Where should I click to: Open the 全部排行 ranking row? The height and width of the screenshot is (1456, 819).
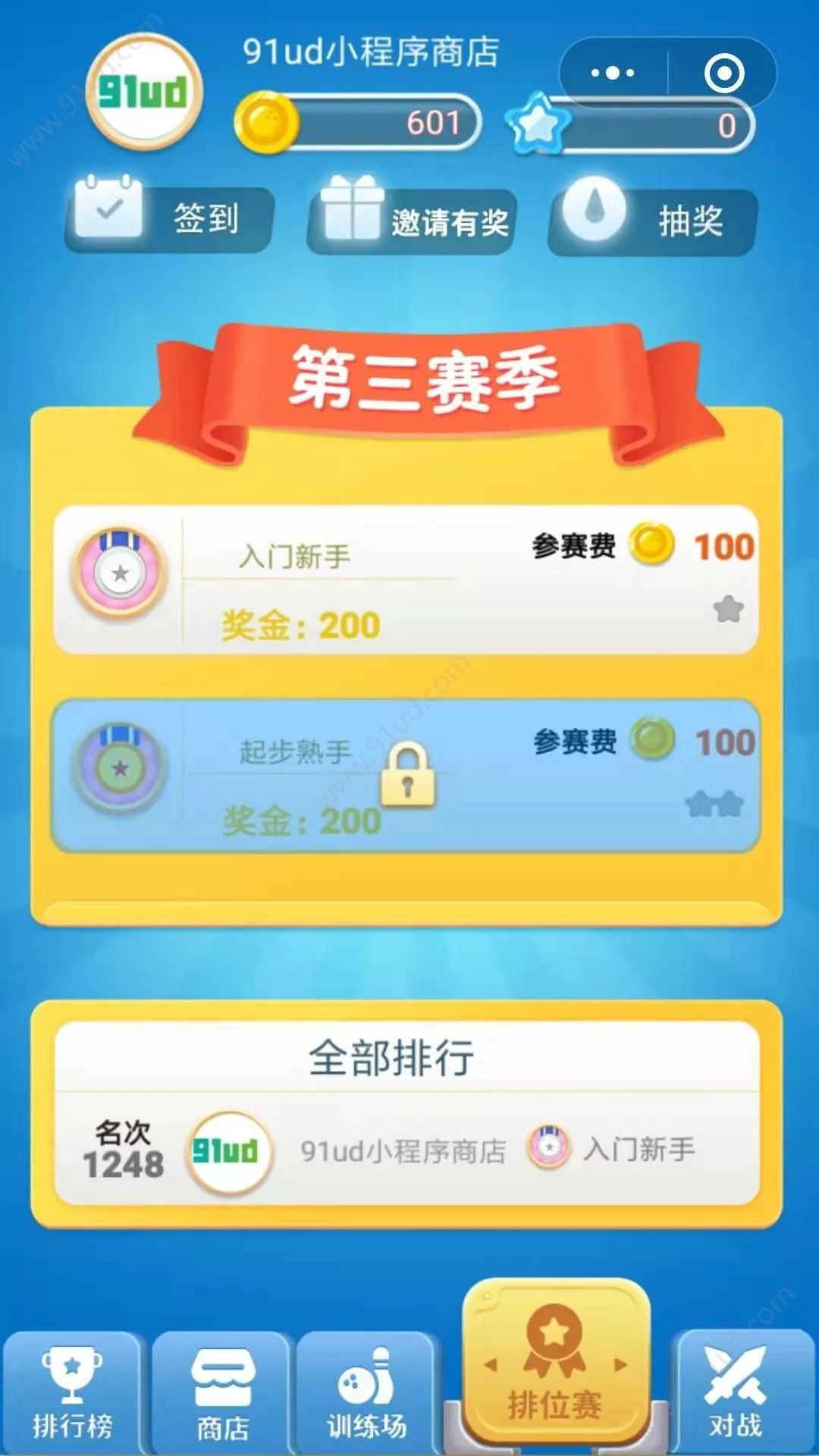(406, 1149)
